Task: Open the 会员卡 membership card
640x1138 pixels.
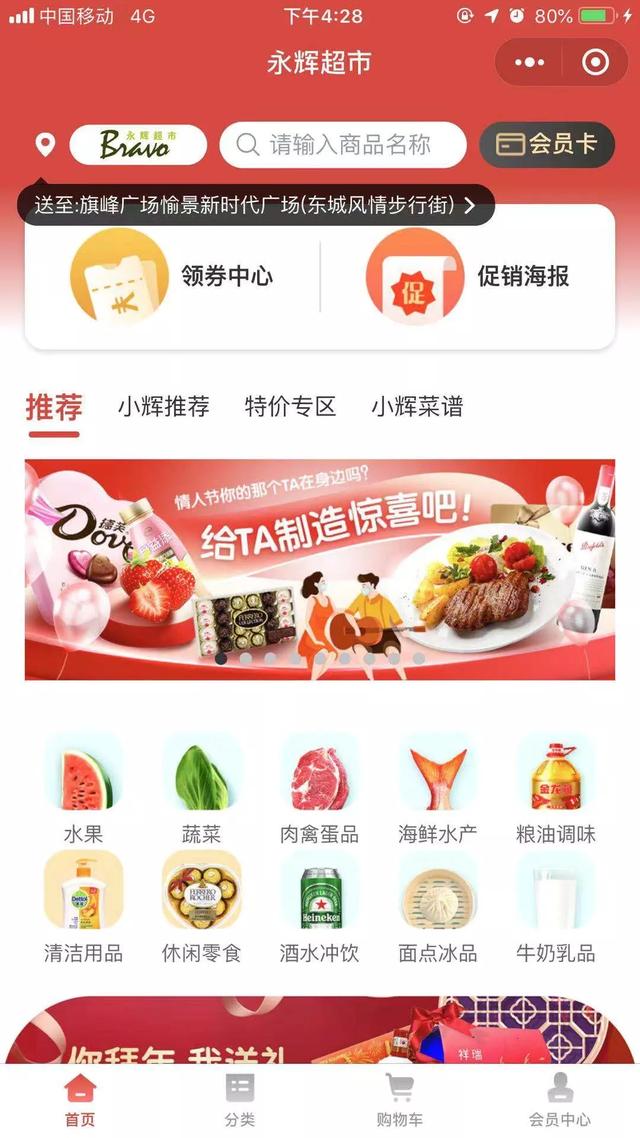Action: click(x=546, y=145)
